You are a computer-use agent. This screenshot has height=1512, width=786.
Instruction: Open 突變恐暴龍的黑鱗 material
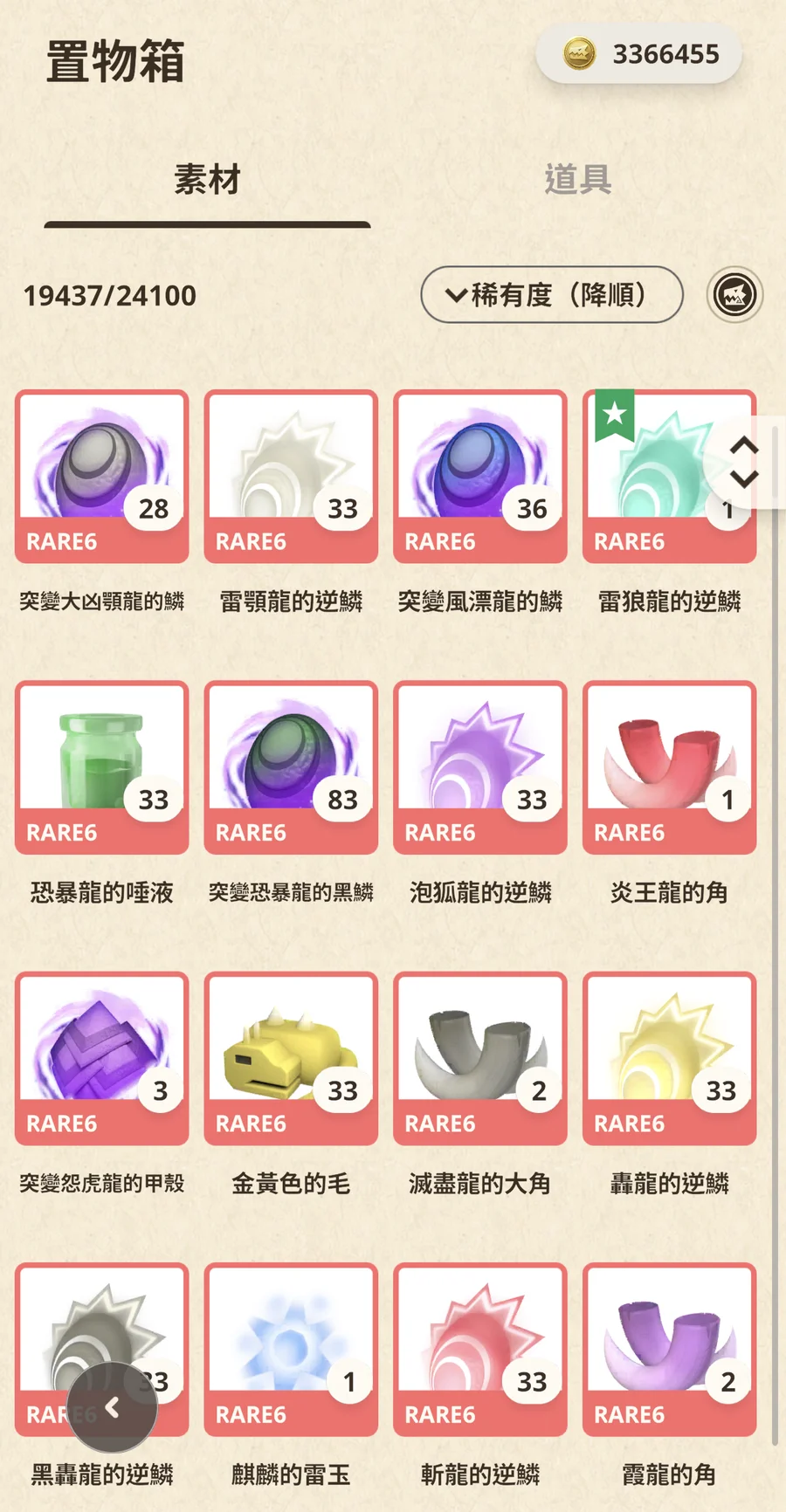point(291,767)
